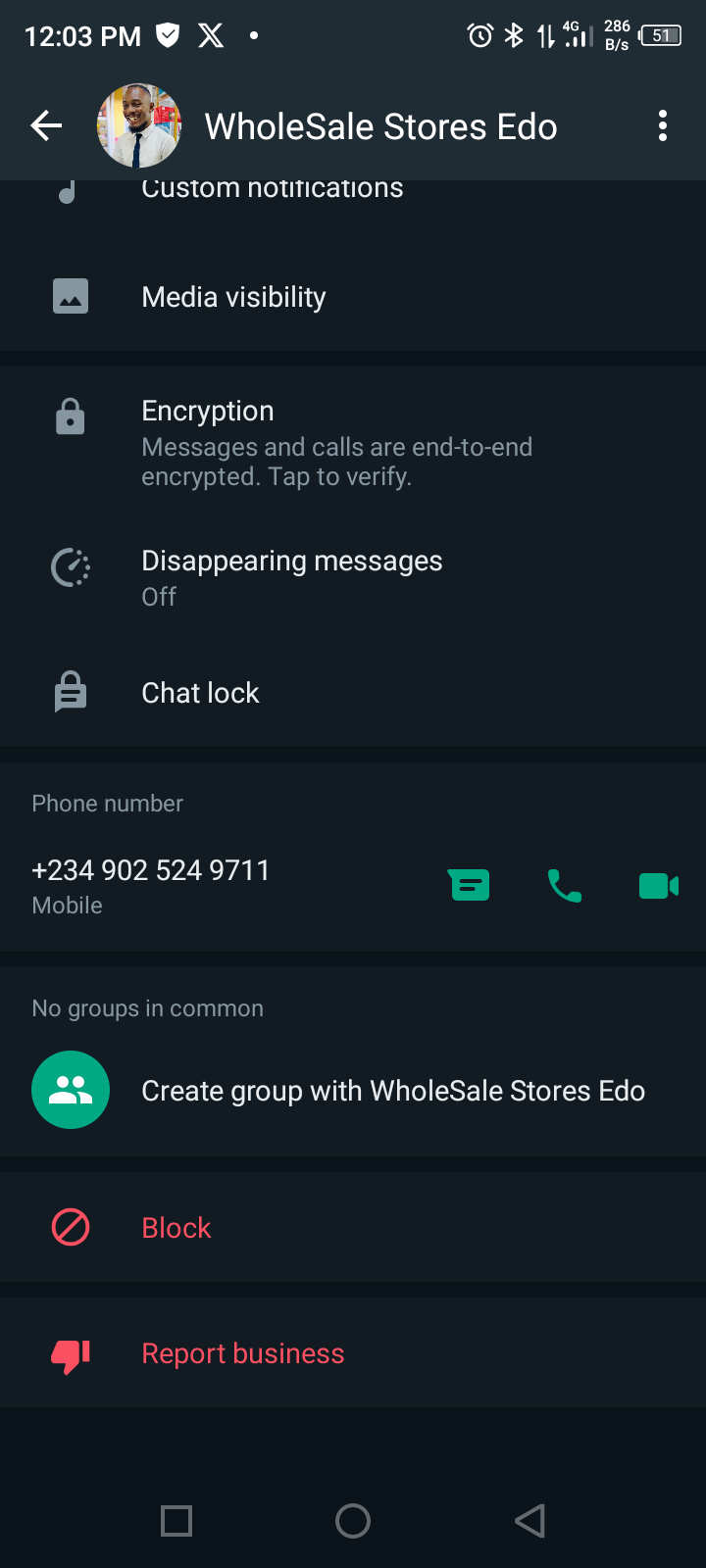Go back using the top arrow
This screenshot has height=1568, width=706.
pyautogui.click(x=46, y=125)
